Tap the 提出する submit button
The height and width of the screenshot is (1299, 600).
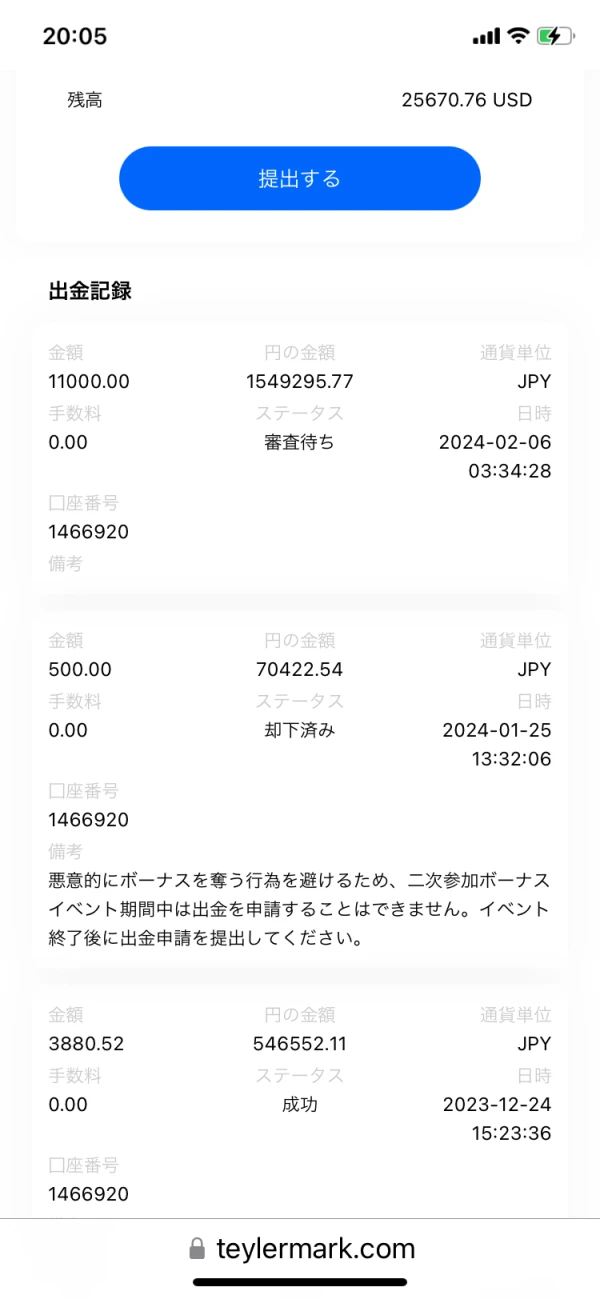[300, 179]
